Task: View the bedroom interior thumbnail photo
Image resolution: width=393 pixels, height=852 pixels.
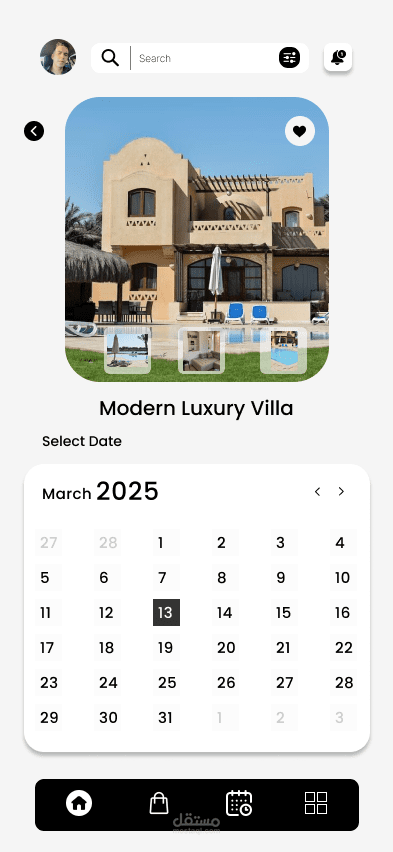Action: tap(201, 350)
